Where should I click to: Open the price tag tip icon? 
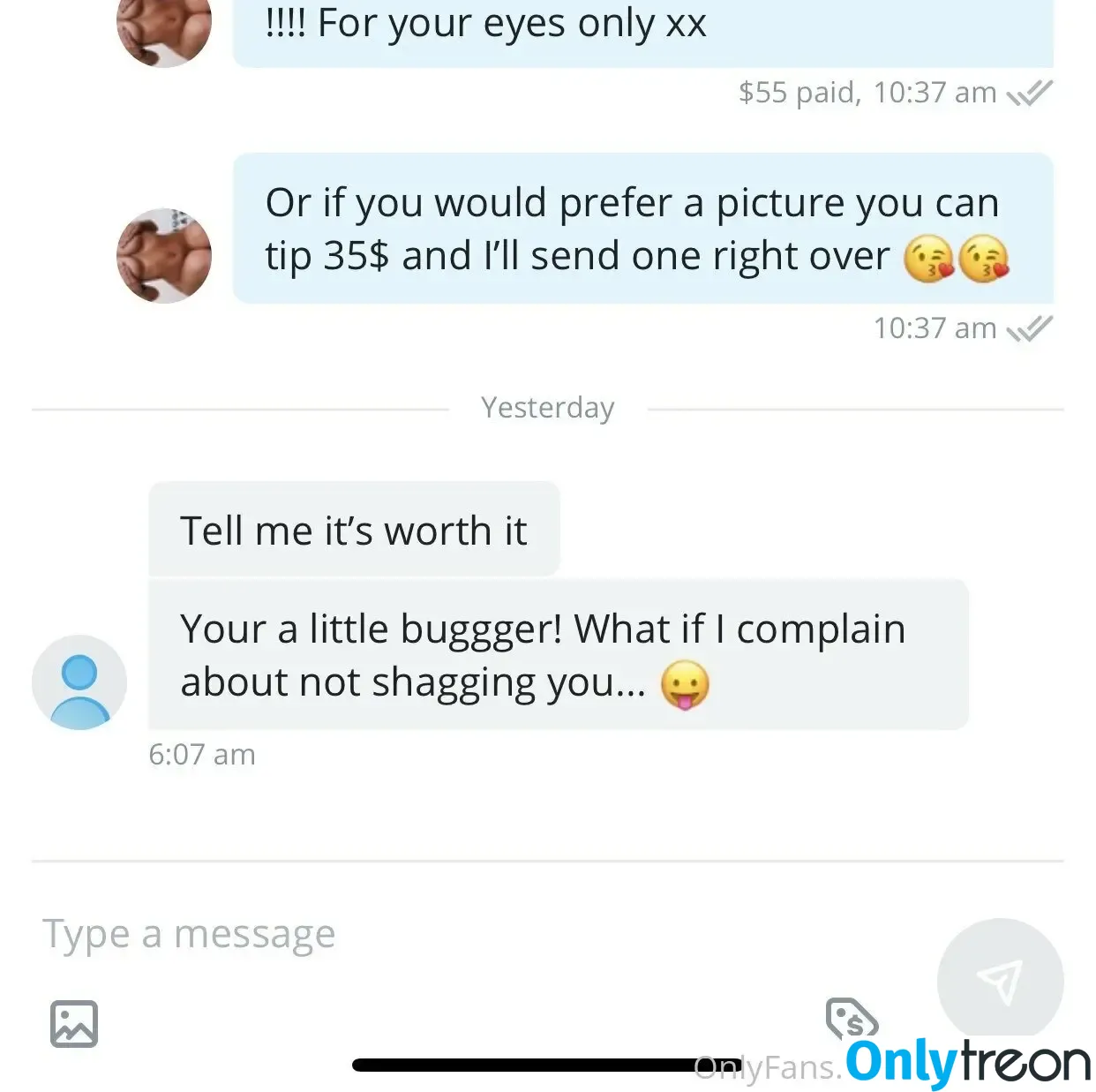pos(851,1019)
